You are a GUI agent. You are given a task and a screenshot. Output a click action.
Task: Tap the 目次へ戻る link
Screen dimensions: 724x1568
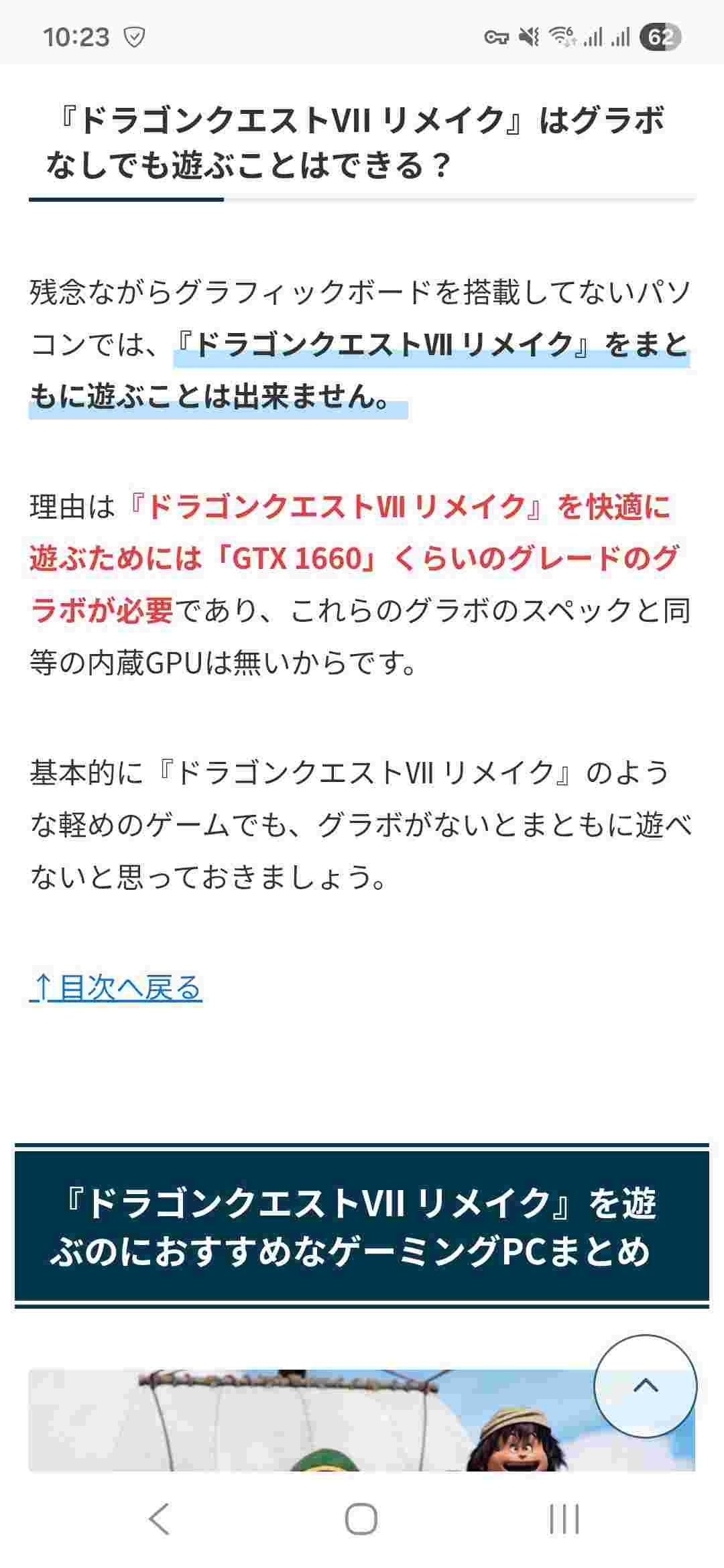[x=116, y=988]
